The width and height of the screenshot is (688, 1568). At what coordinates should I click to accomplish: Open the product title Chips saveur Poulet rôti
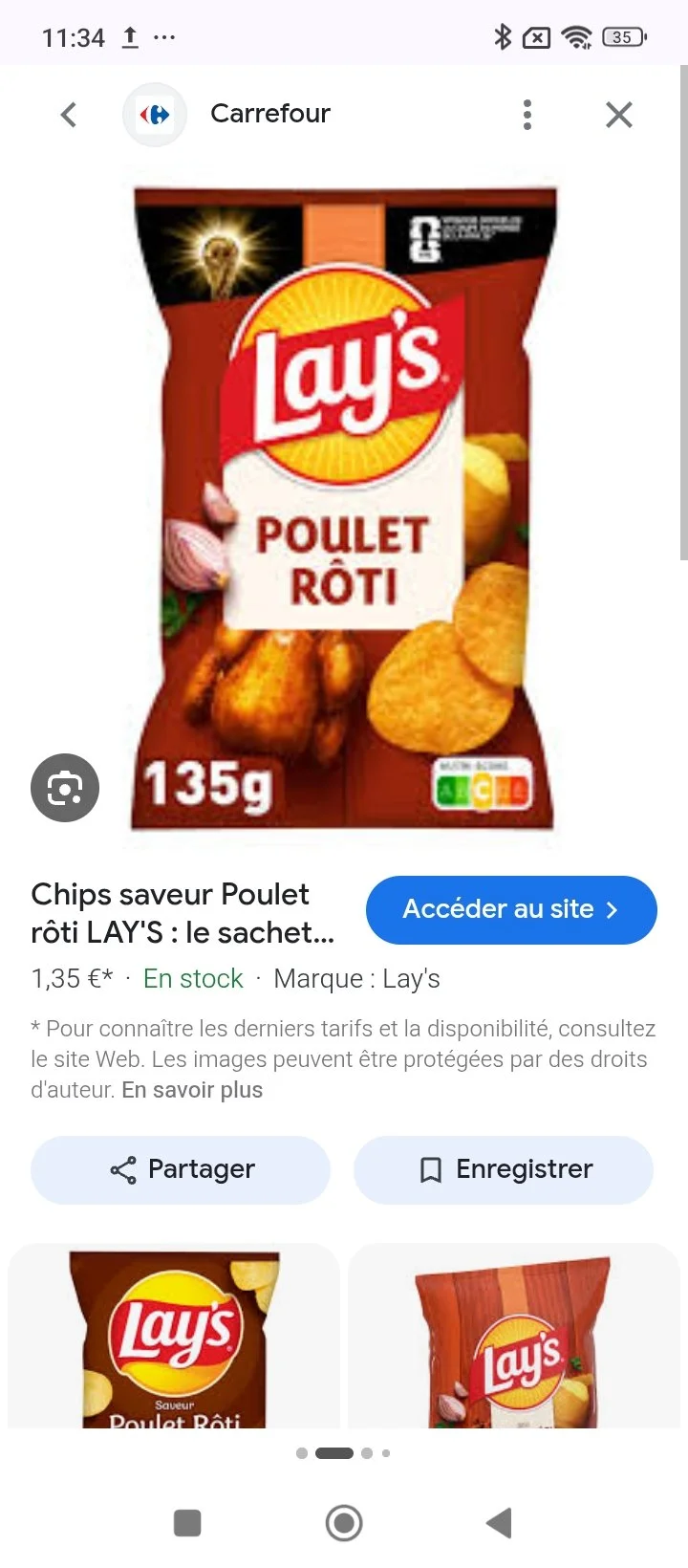coord(183,913)
